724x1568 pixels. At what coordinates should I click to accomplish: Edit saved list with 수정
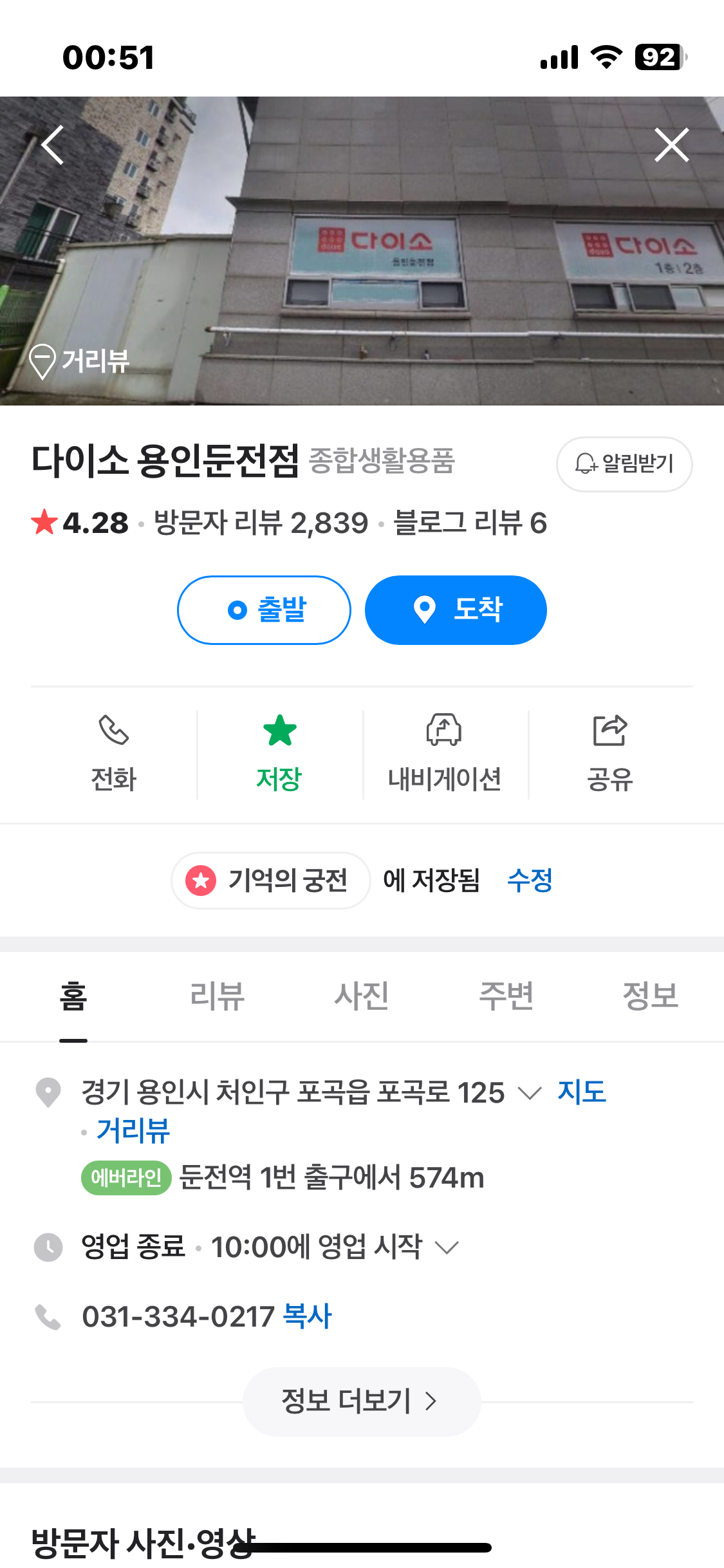tap(530, 880)
